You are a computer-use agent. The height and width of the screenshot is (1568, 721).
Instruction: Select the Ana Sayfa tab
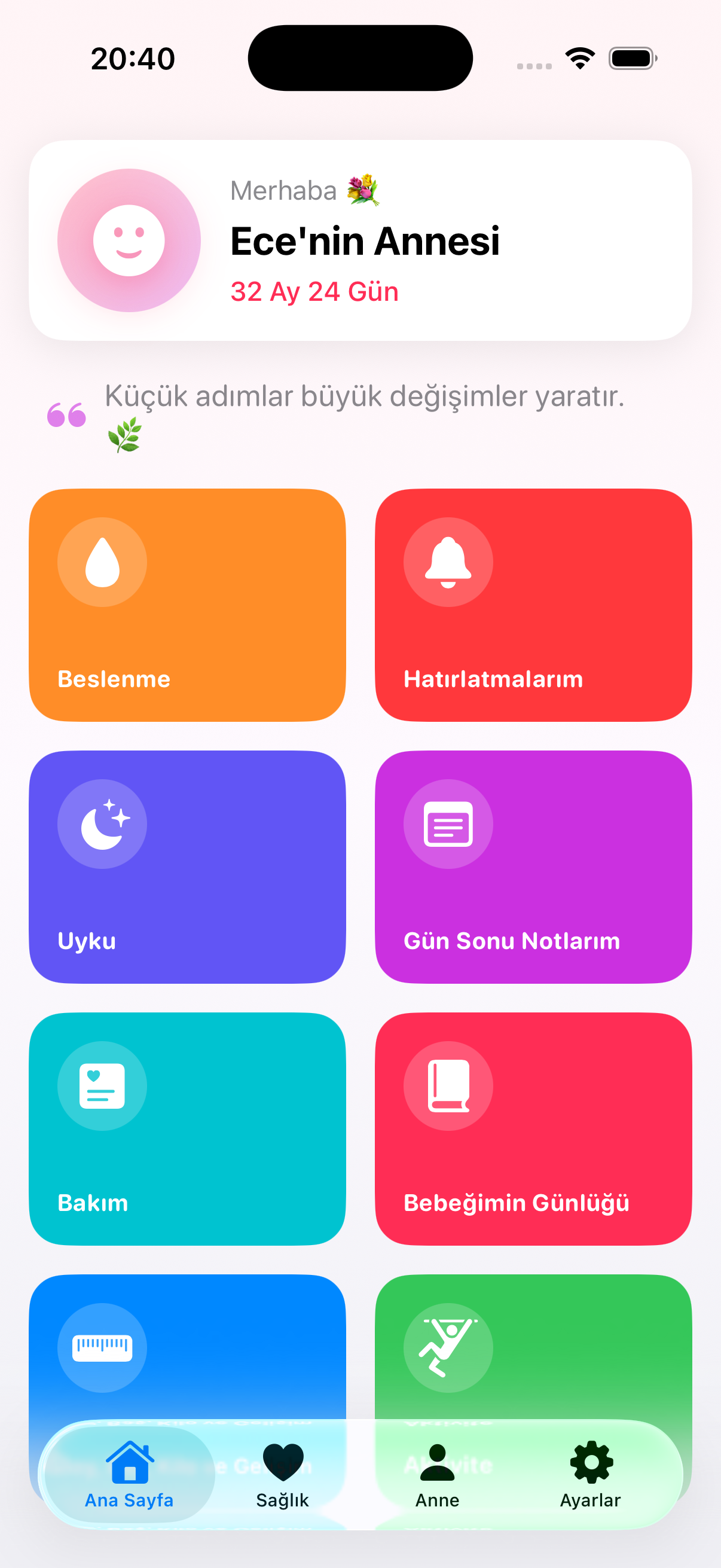pyautogui.click(x=129, y=1474)
